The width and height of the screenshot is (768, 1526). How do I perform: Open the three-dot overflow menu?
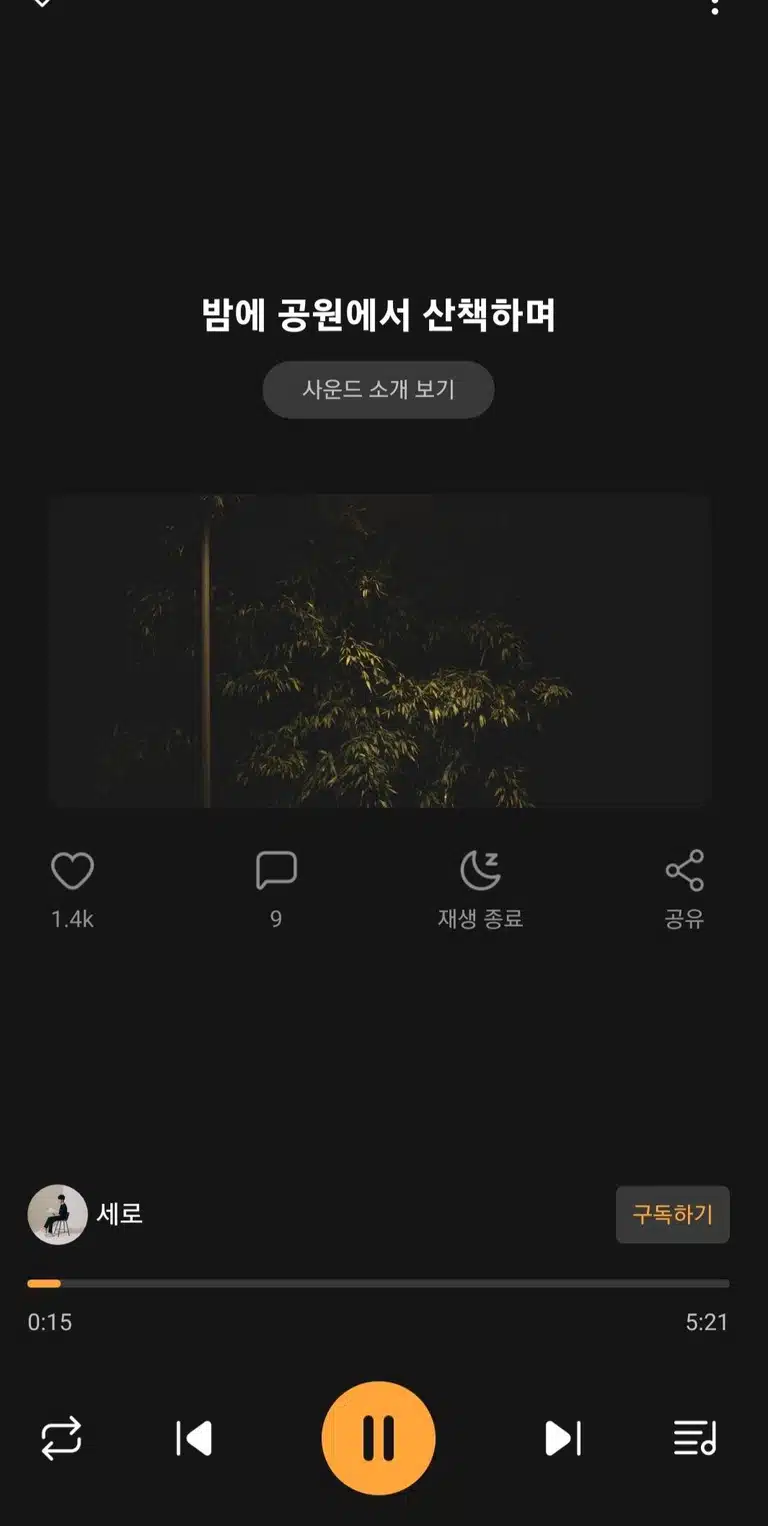click(714, 6)
